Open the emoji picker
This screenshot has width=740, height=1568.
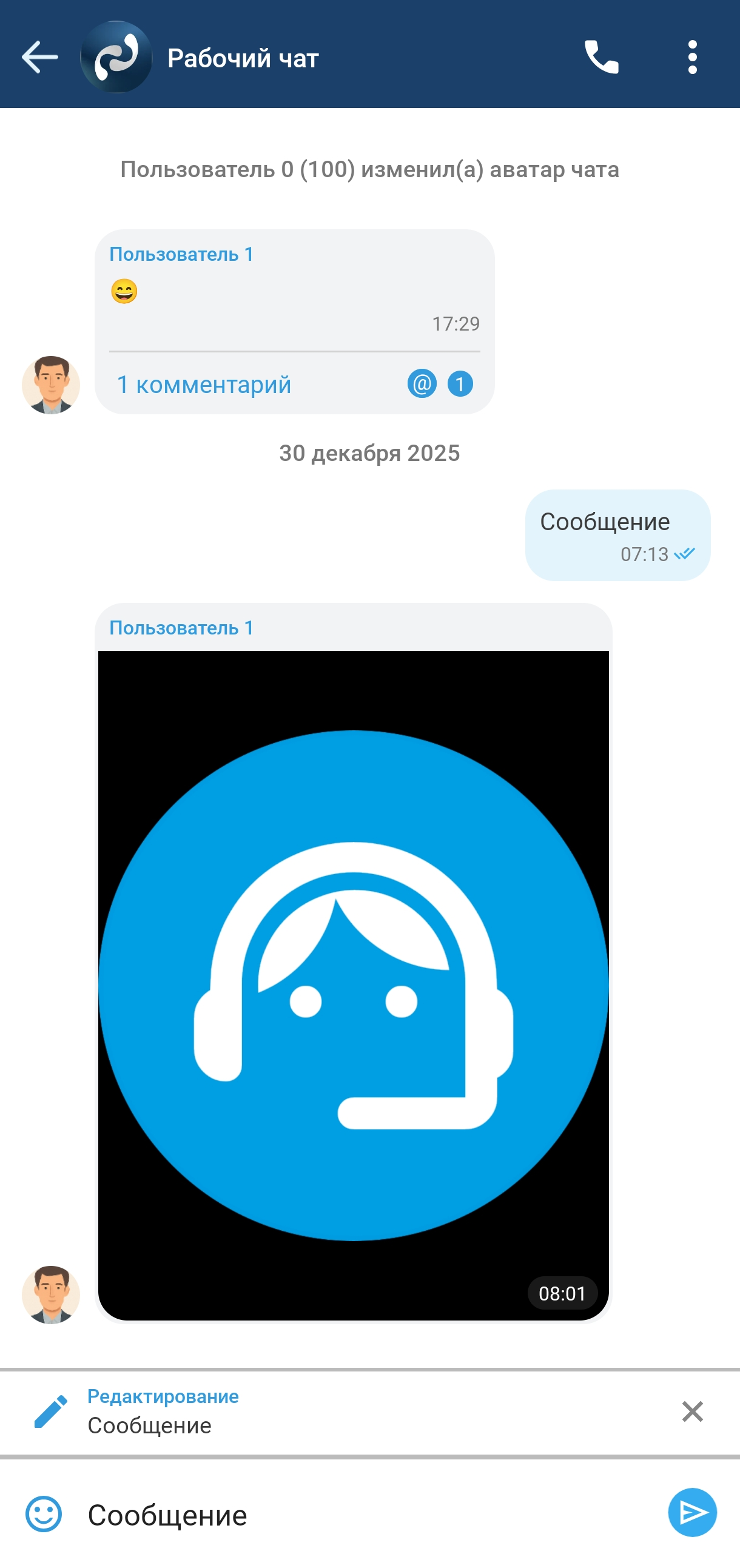click(x=44, y=1513)
